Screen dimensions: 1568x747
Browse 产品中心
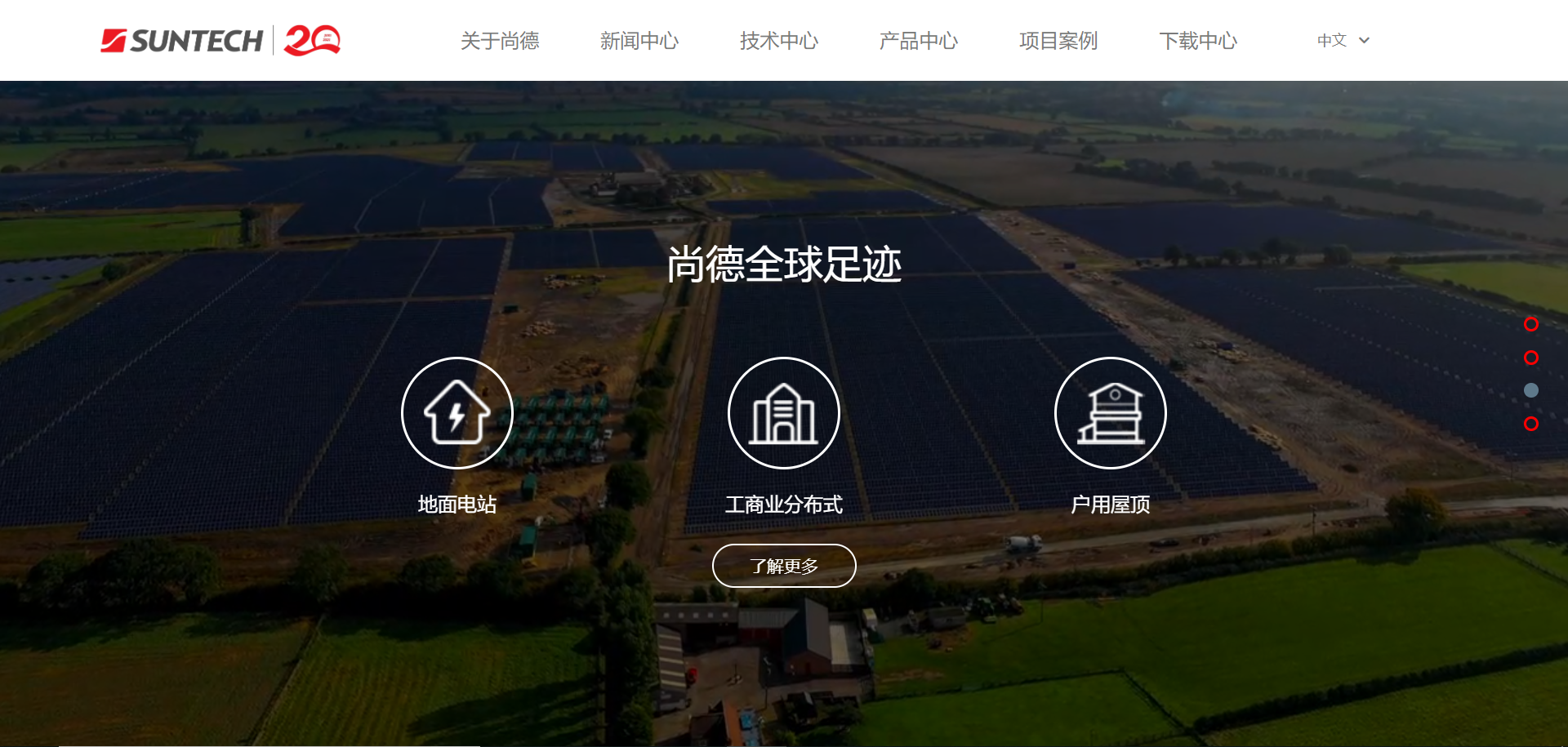pos(918,41)
